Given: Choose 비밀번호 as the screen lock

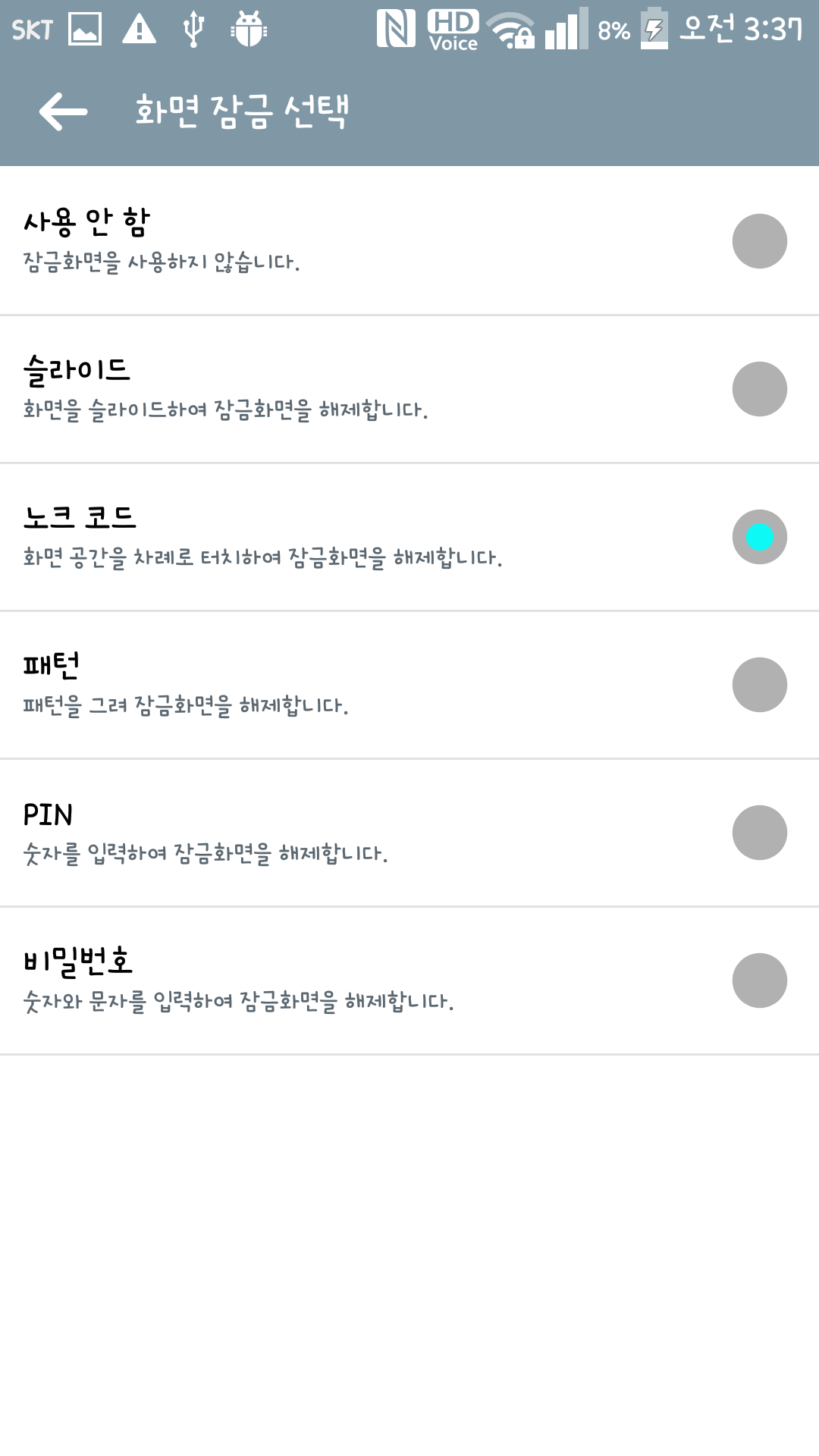Looking at the screenshot, I should tap(759, 981).
